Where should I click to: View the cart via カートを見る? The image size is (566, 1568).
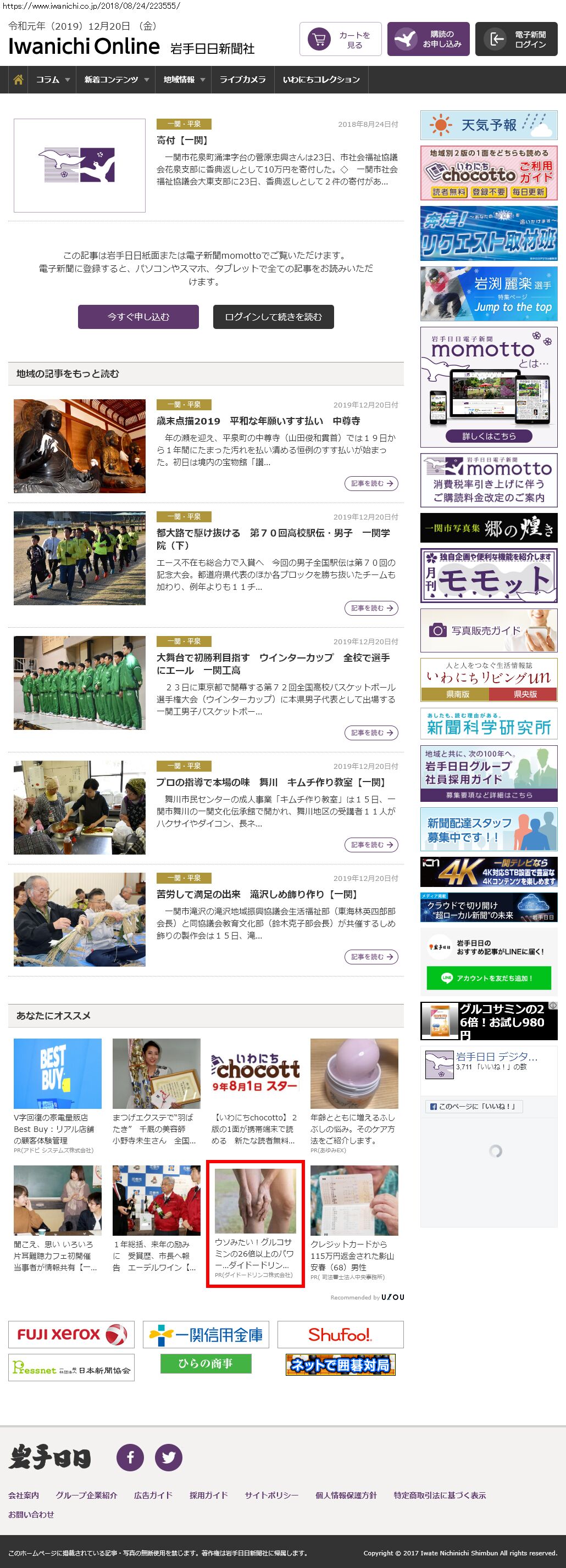tap(341, 40)
